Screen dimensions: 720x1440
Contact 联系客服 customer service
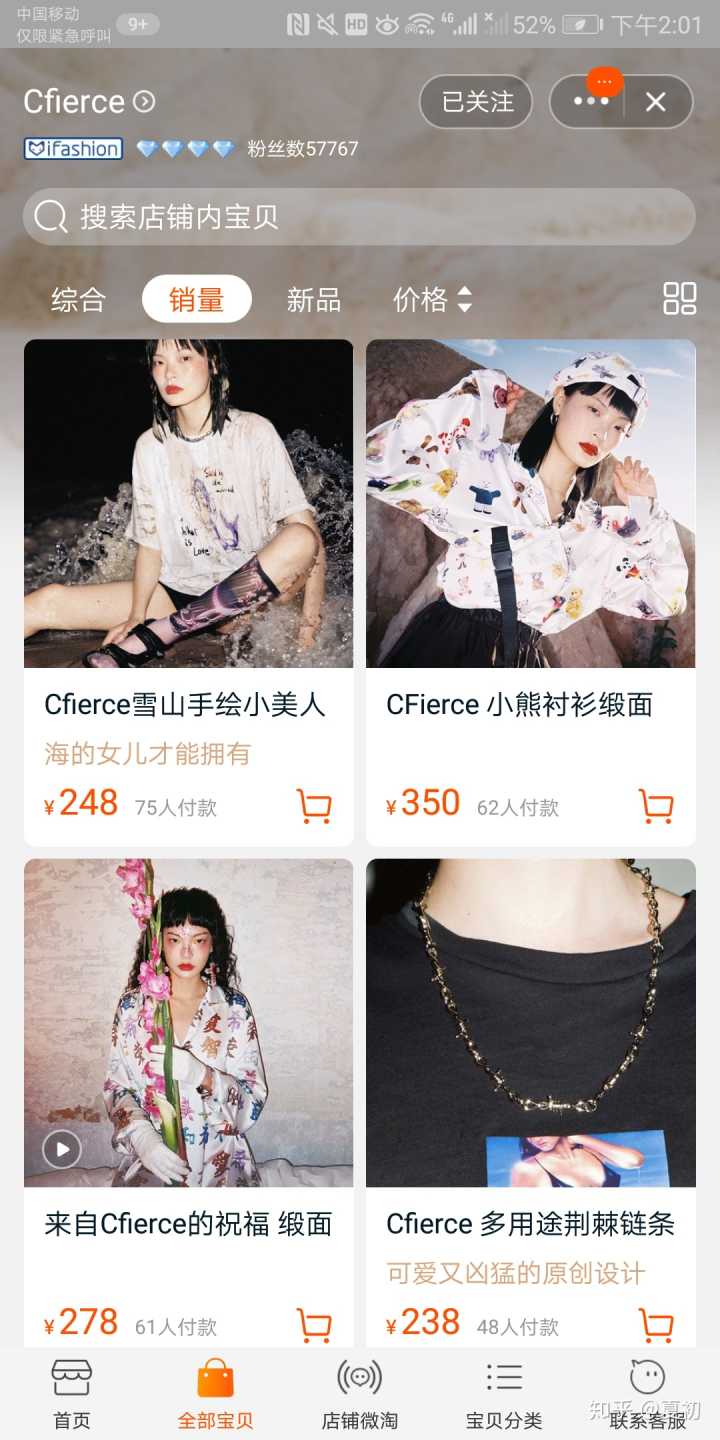click(648, 1395)
